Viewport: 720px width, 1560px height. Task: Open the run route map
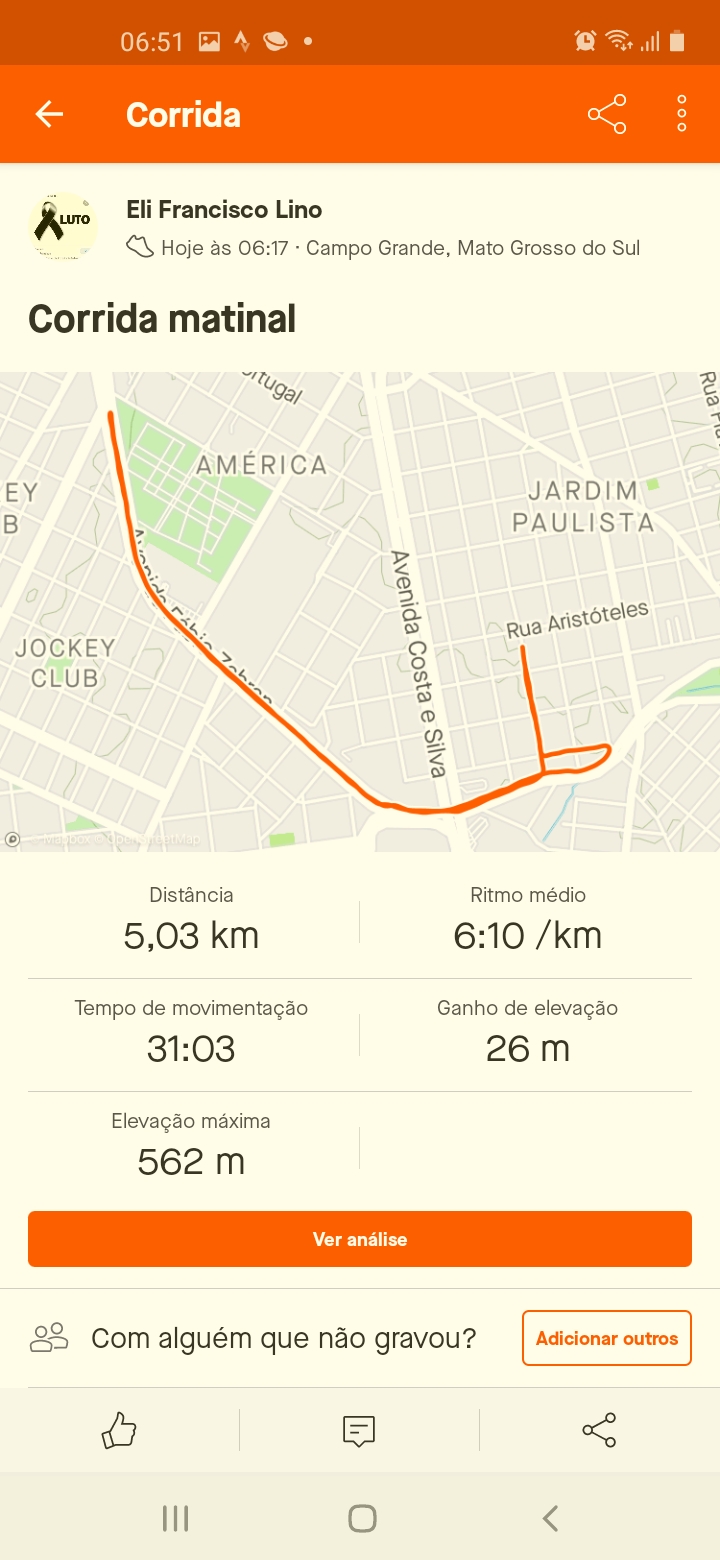(x=360, y=612)
